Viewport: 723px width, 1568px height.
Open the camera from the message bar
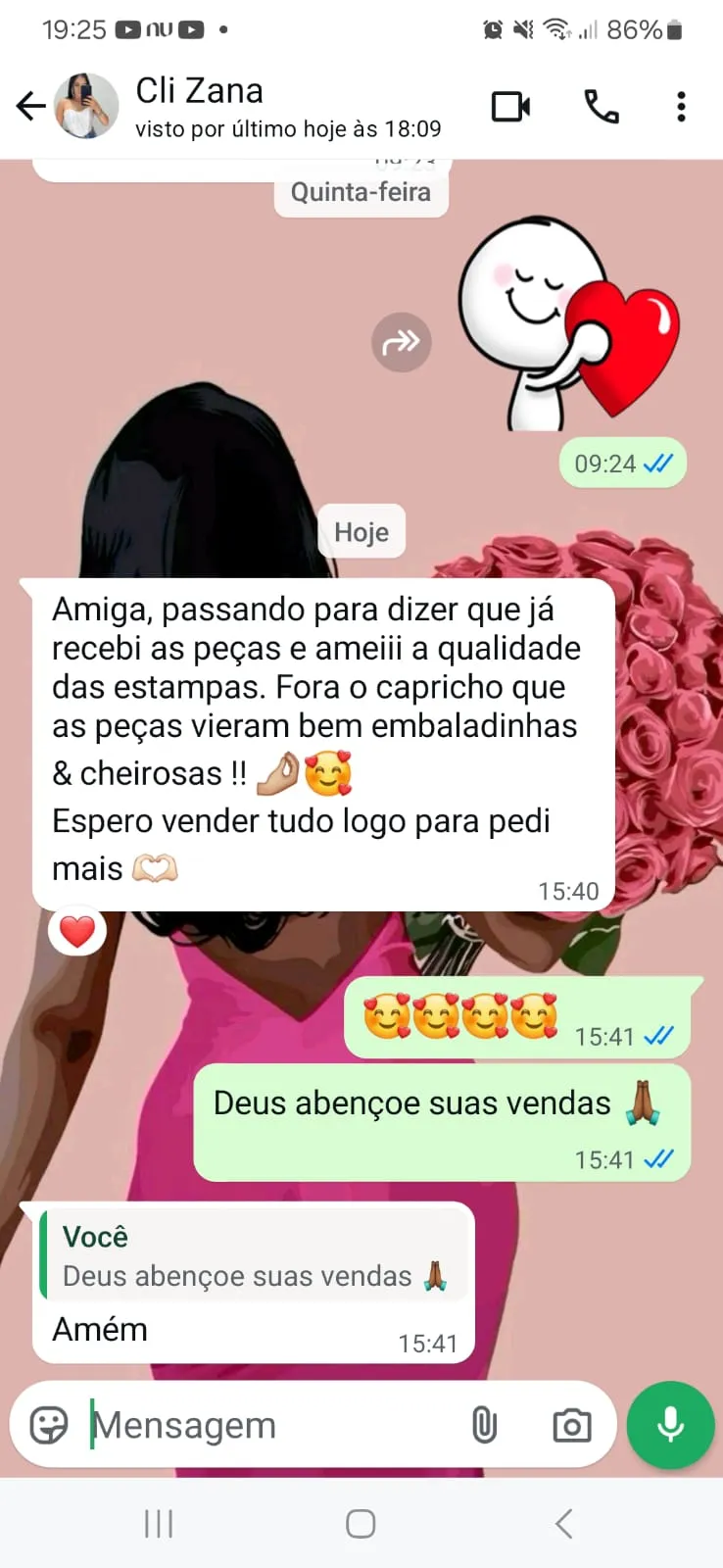[x=571, y=1425]
